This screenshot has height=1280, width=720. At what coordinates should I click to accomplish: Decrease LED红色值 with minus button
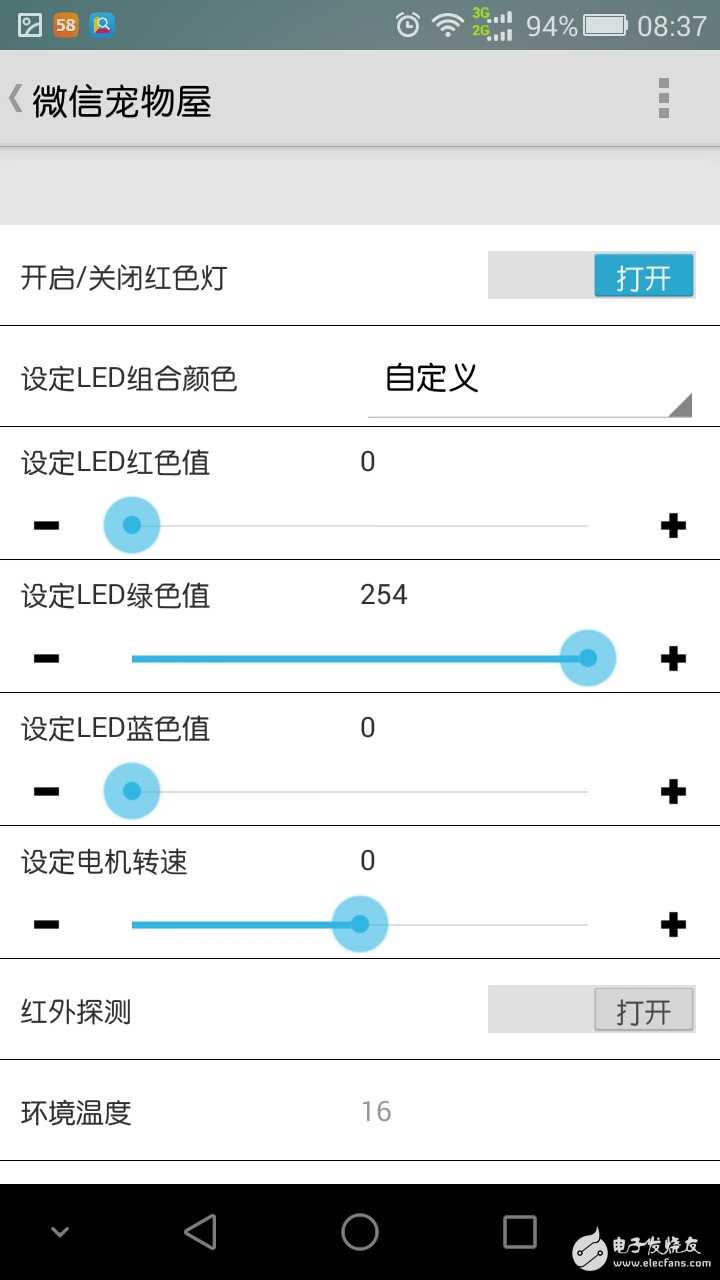(46, 525)
